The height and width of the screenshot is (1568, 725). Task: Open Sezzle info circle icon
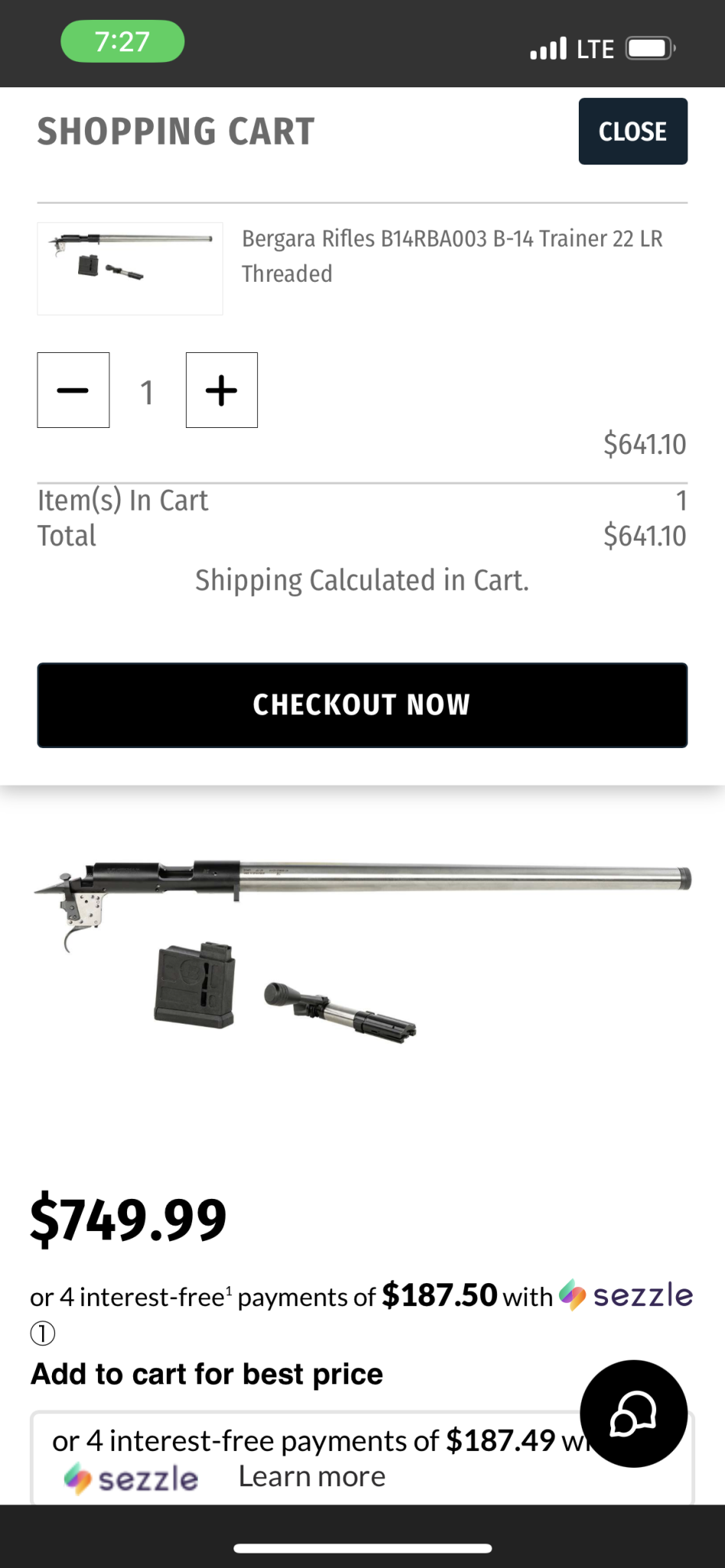click(42, 1334)
